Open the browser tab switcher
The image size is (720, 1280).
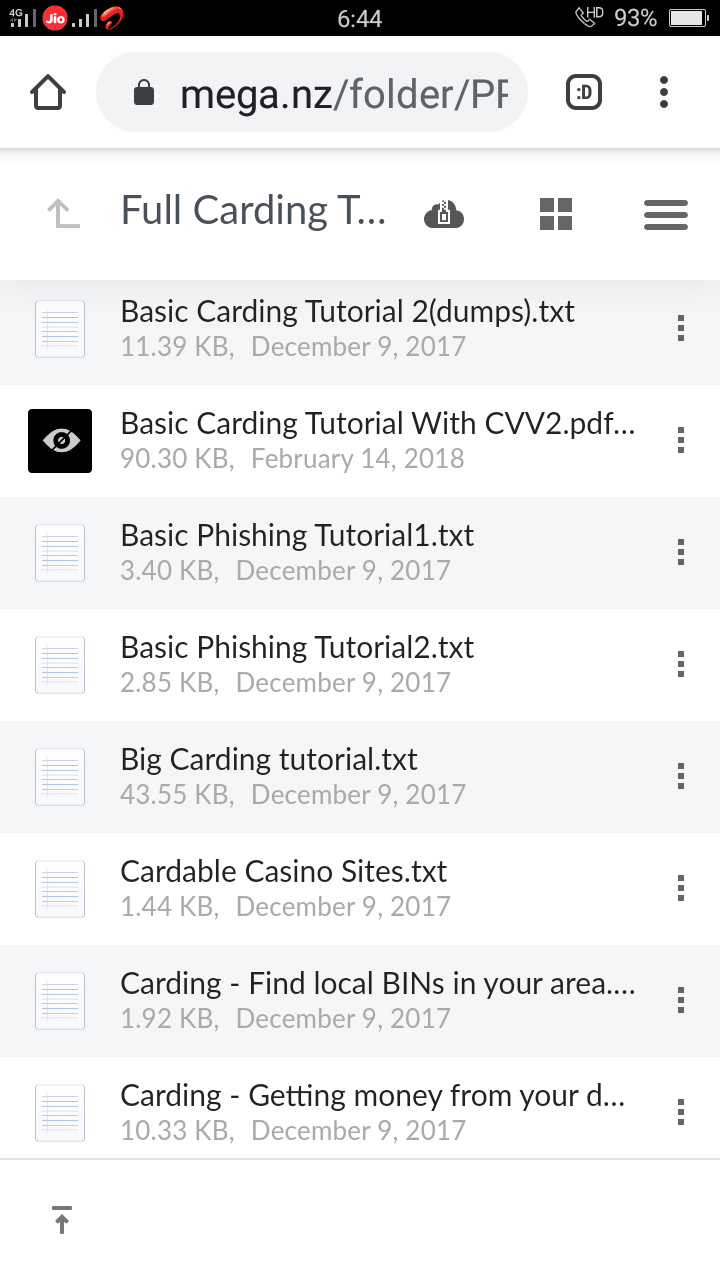click(x=584, y=93)
